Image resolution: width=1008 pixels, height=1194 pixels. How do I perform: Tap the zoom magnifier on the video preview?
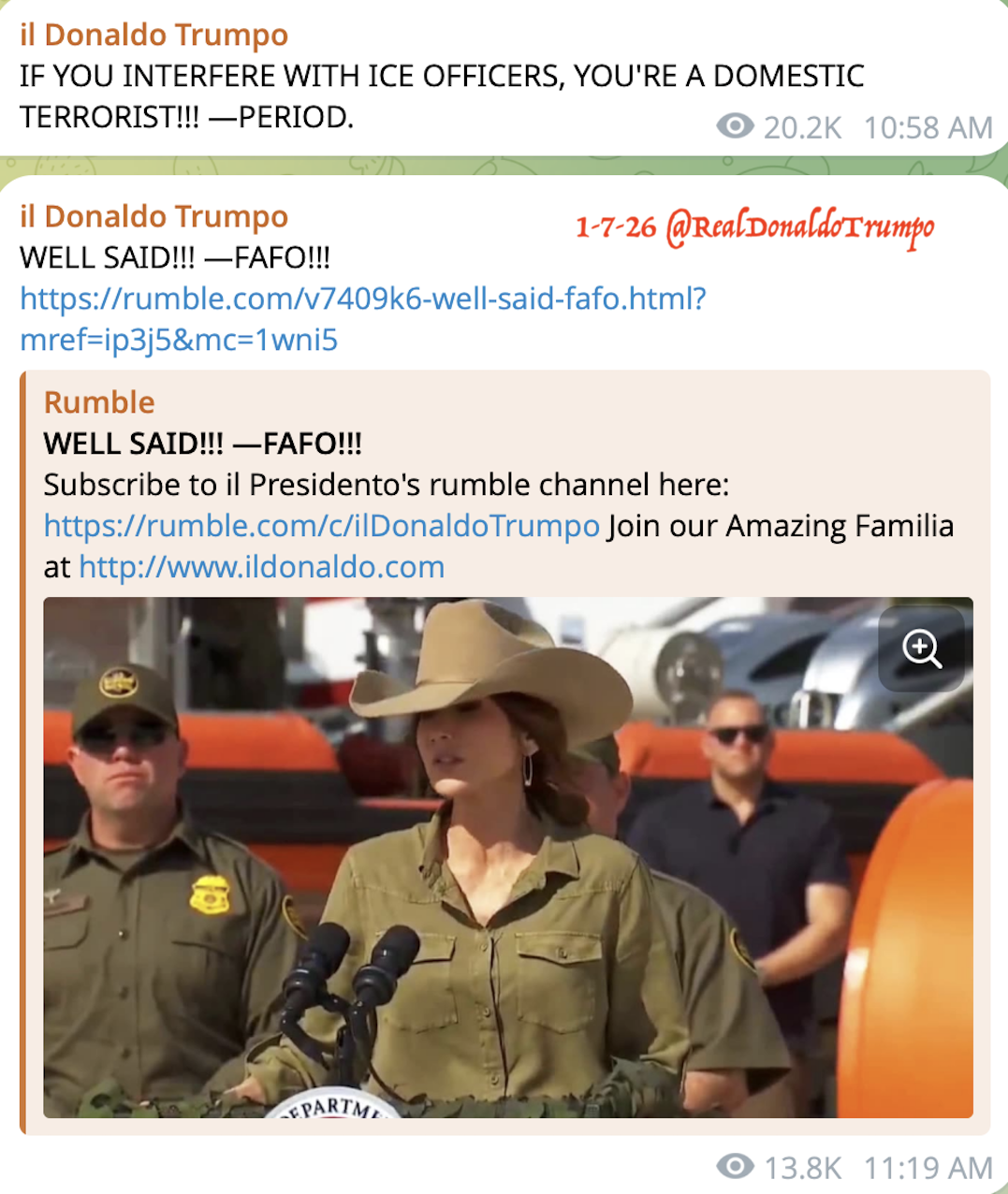click(x=921, y=648)
